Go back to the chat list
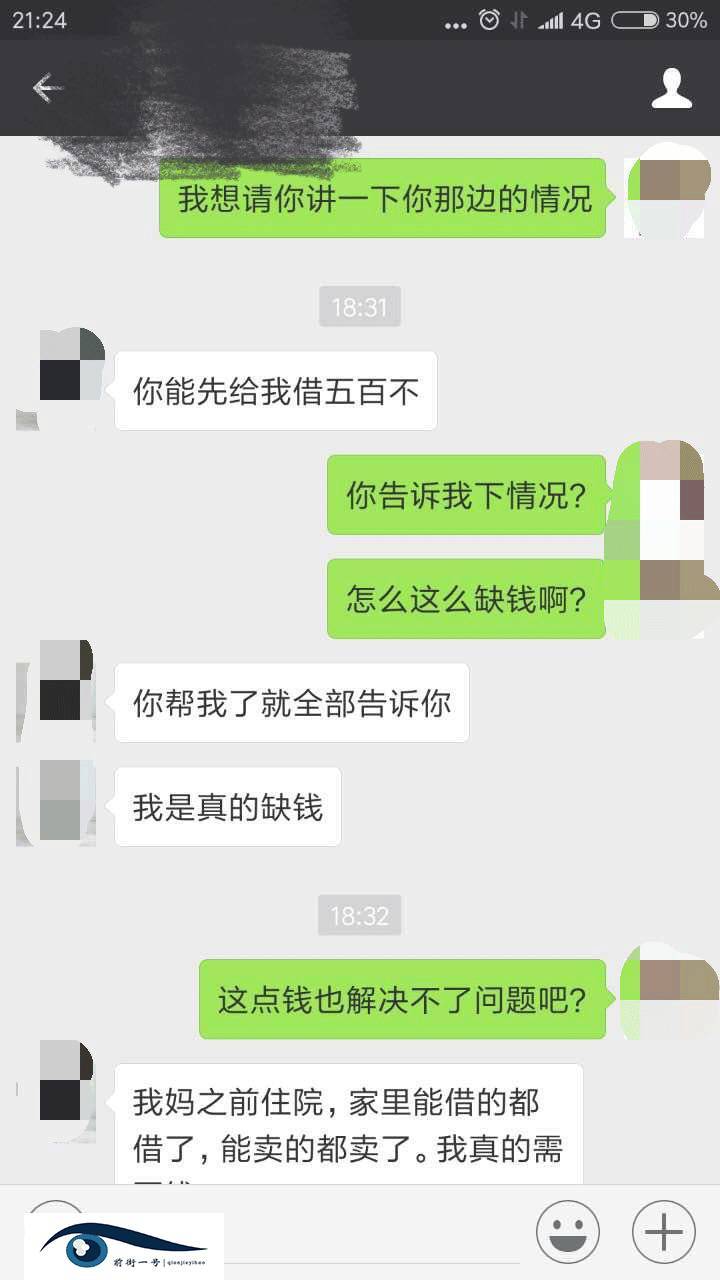The width and height of the screenshot is (720, 1280). pyautogui.click(x=47, y=88)
